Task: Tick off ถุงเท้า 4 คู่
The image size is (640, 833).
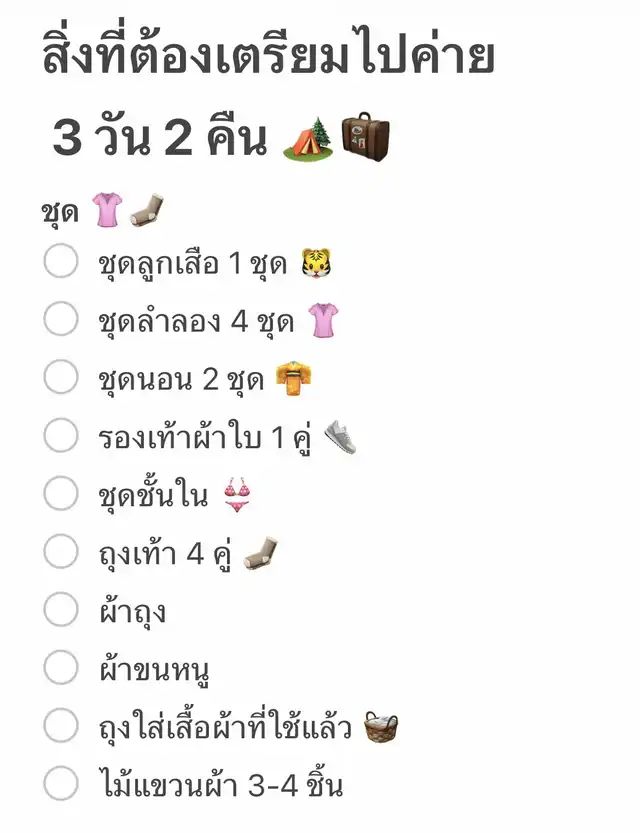Action: tap(61, 551)
